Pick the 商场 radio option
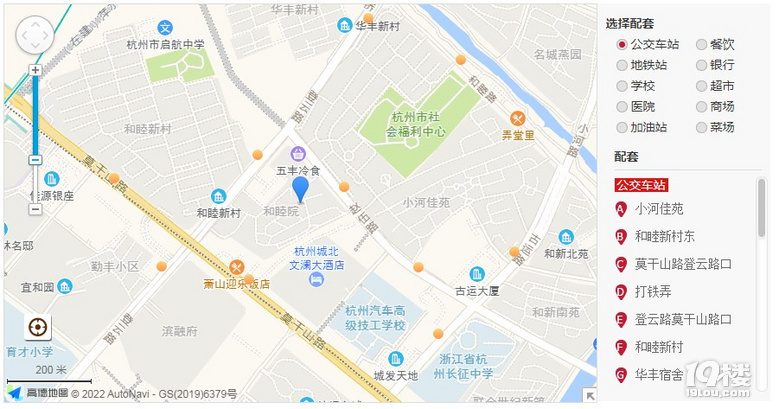779x409 pixels. (701, 107)
